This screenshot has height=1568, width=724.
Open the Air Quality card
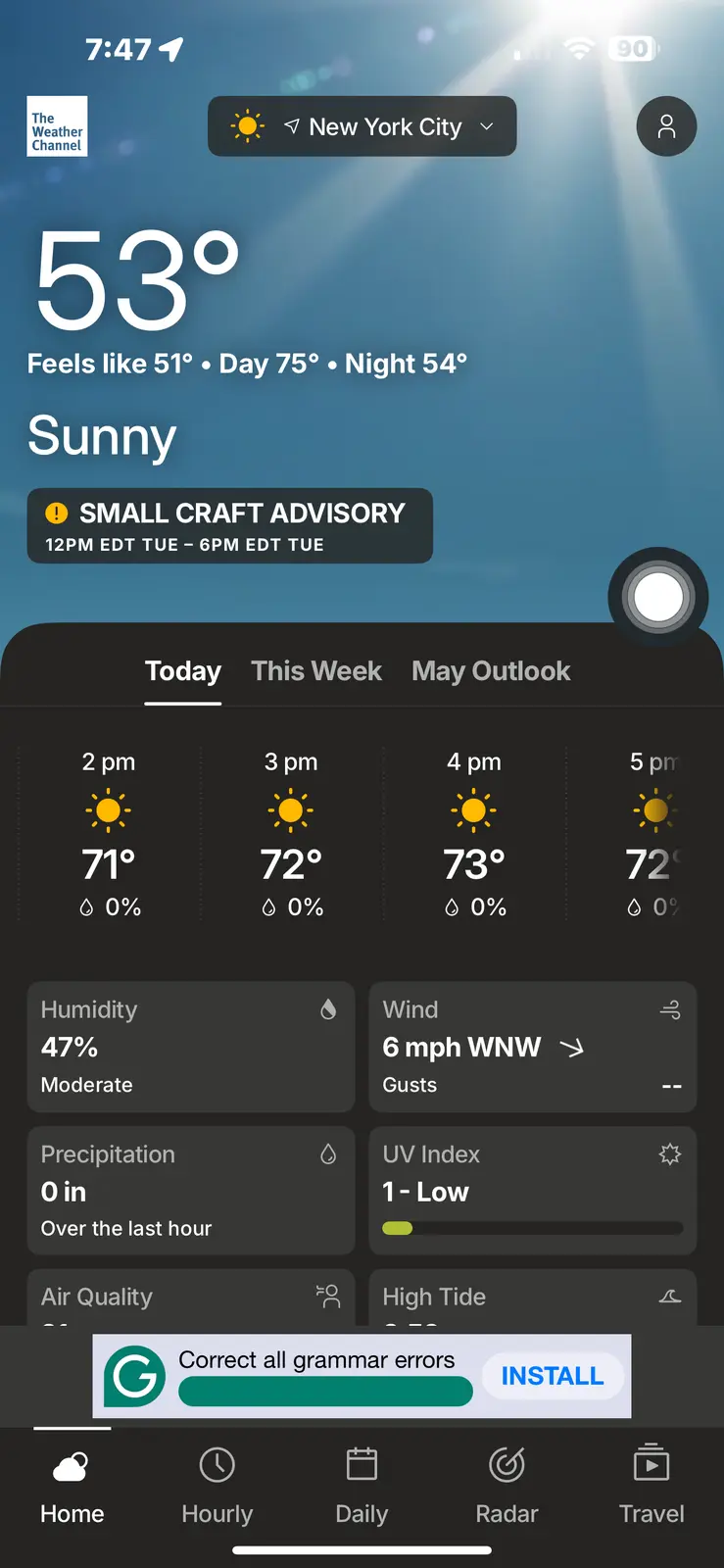point(190,1298)
